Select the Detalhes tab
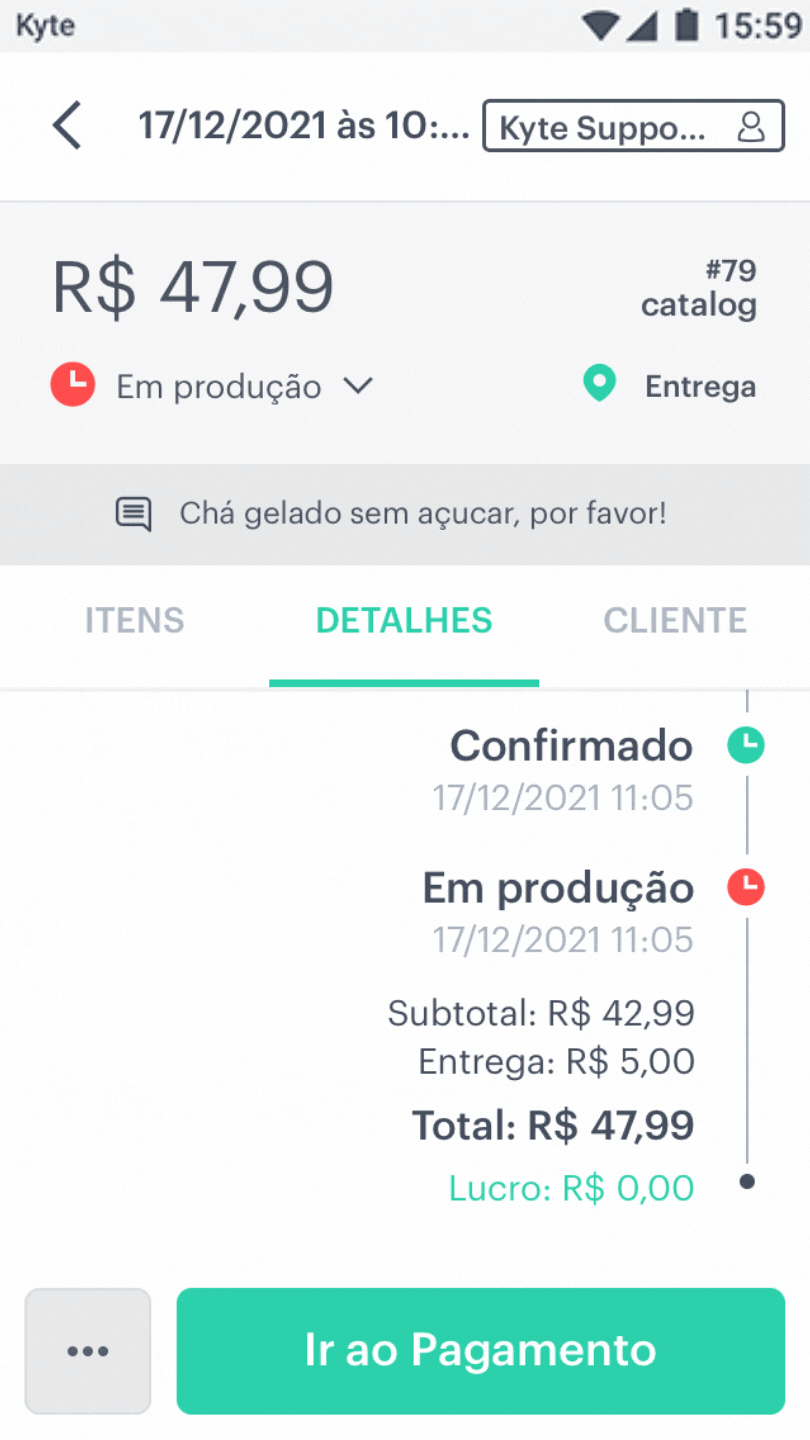Image resolution: width=810 pixels, height=1440 pixels. point(404,621)
